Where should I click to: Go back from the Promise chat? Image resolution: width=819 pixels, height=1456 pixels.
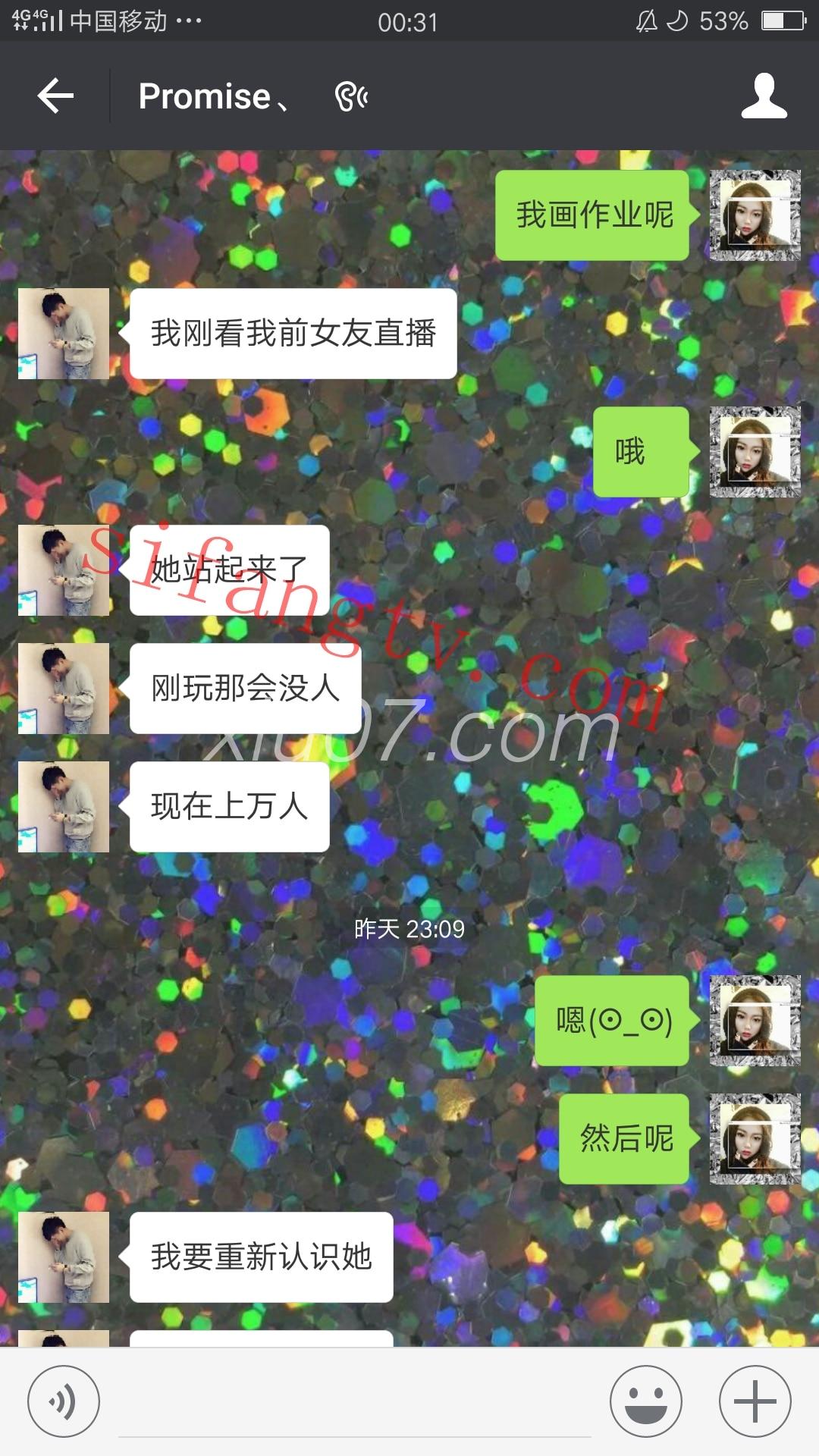[55, 96]
